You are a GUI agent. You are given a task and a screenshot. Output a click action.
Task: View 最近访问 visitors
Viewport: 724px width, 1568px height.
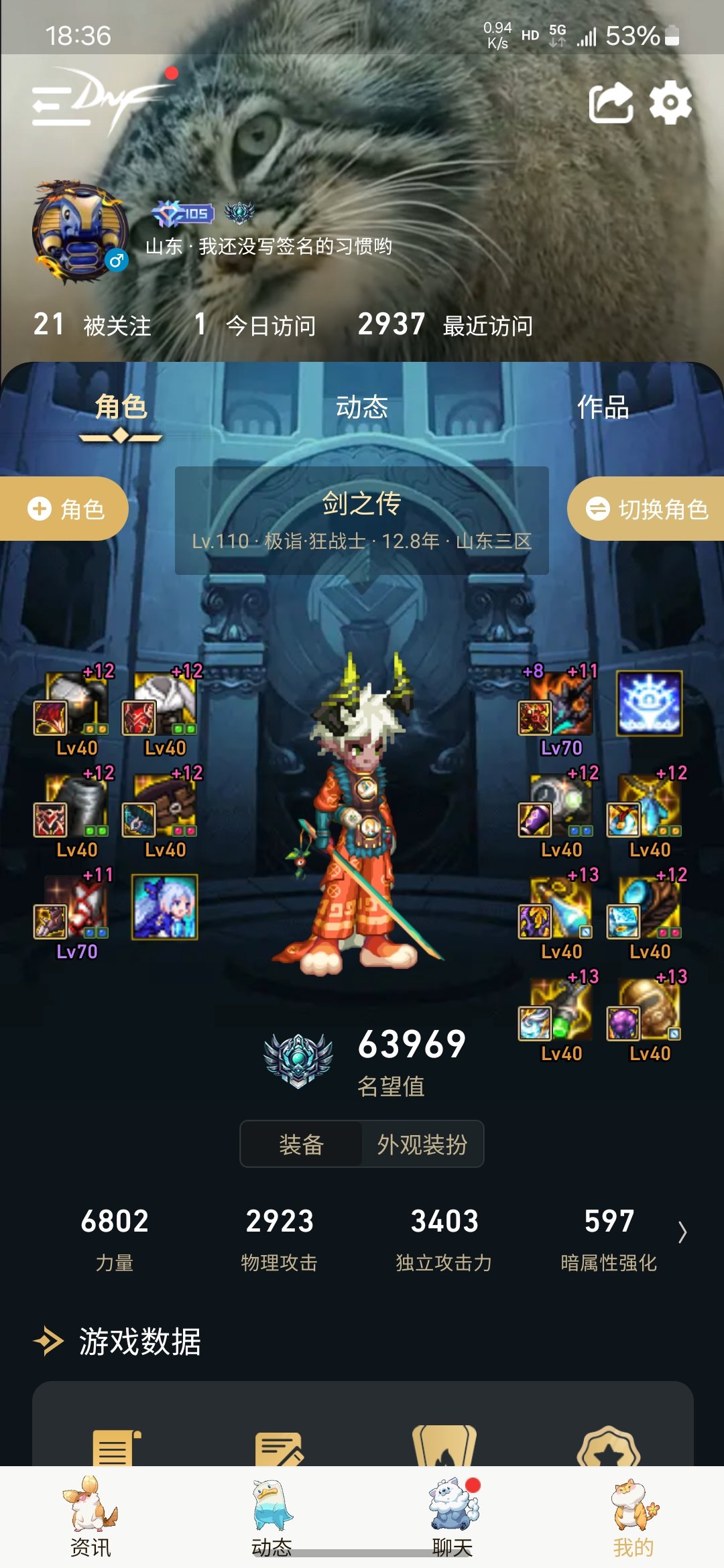(x=446, y=326)
